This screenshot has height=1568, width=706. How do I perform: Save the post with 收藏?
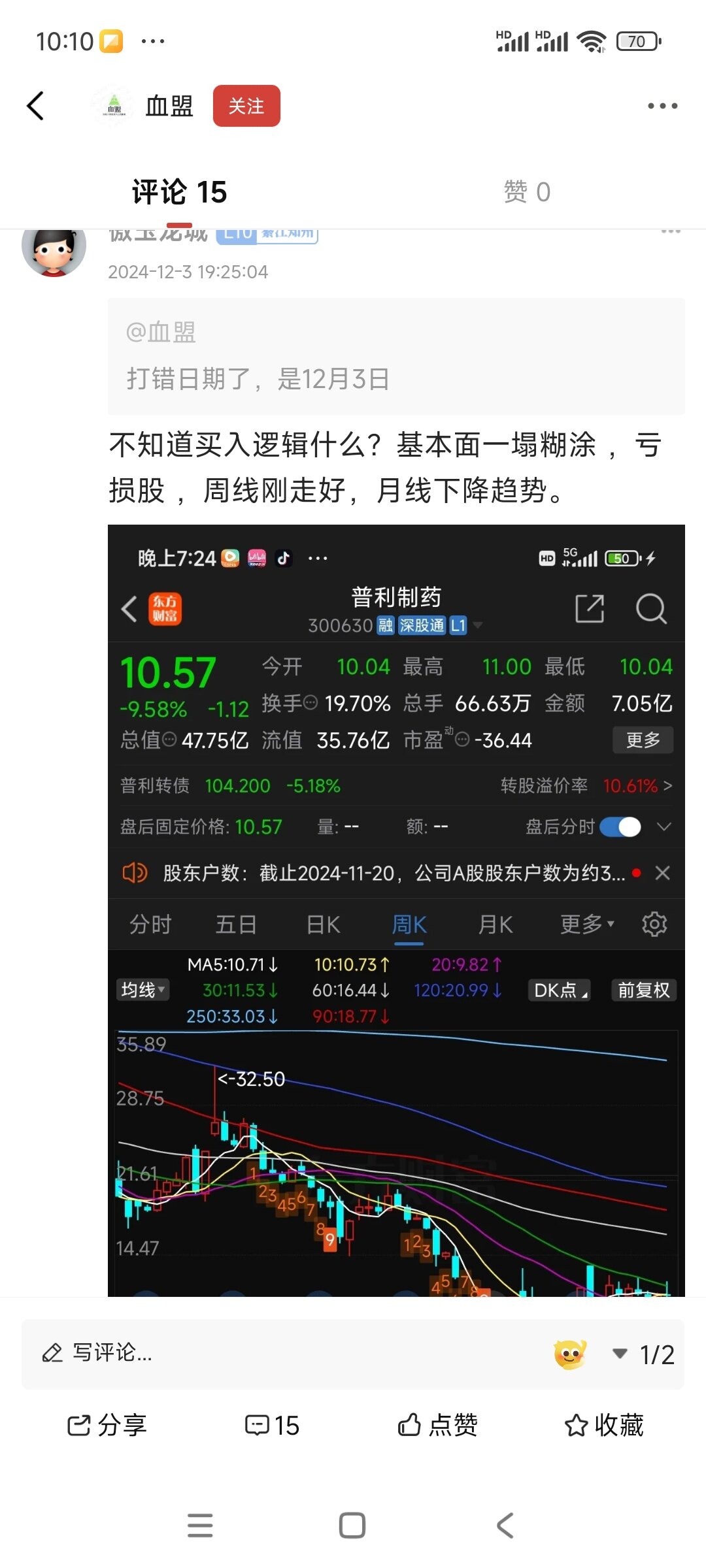(x=604, y=1425)
